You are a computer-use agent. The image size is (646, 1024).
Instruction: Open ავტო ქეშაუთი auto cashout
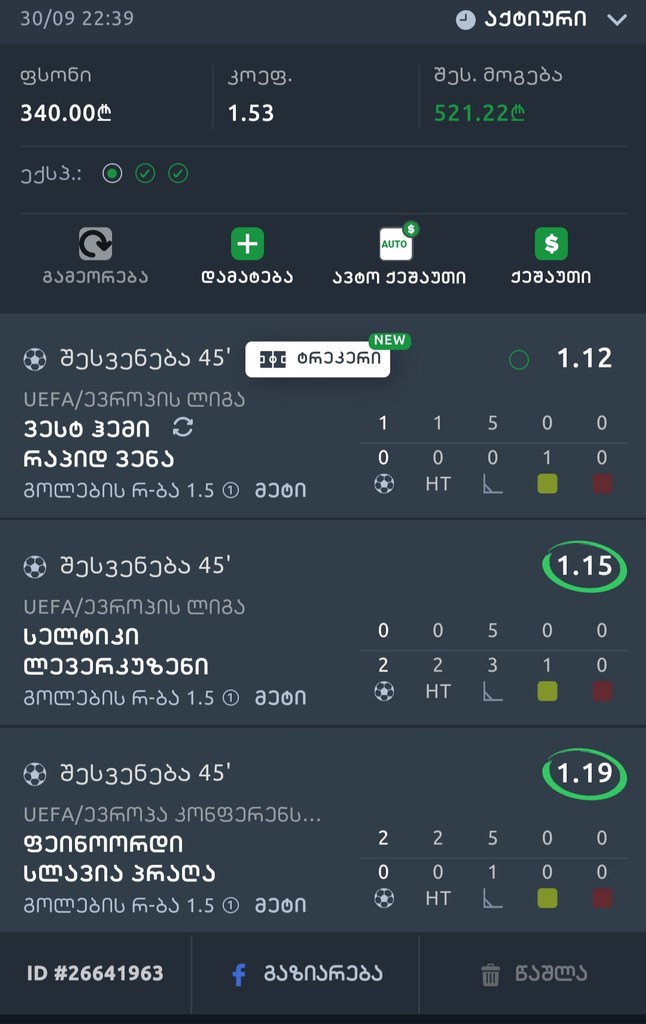coord(398,256)
